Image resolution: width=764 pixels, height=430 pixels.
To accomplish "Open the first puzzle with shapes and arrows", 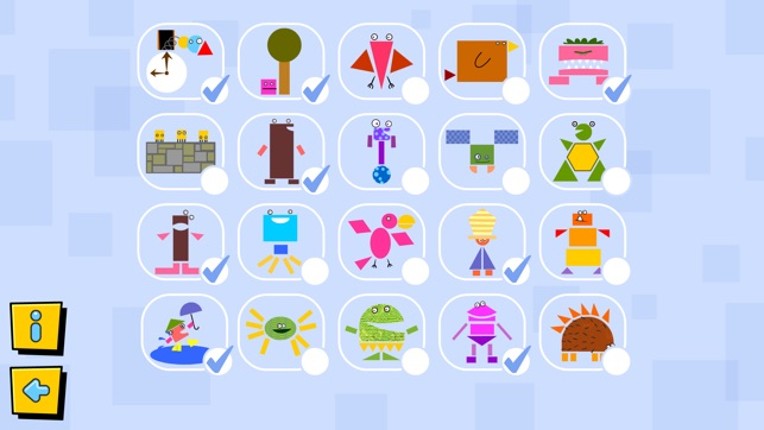I will [181, 62].
